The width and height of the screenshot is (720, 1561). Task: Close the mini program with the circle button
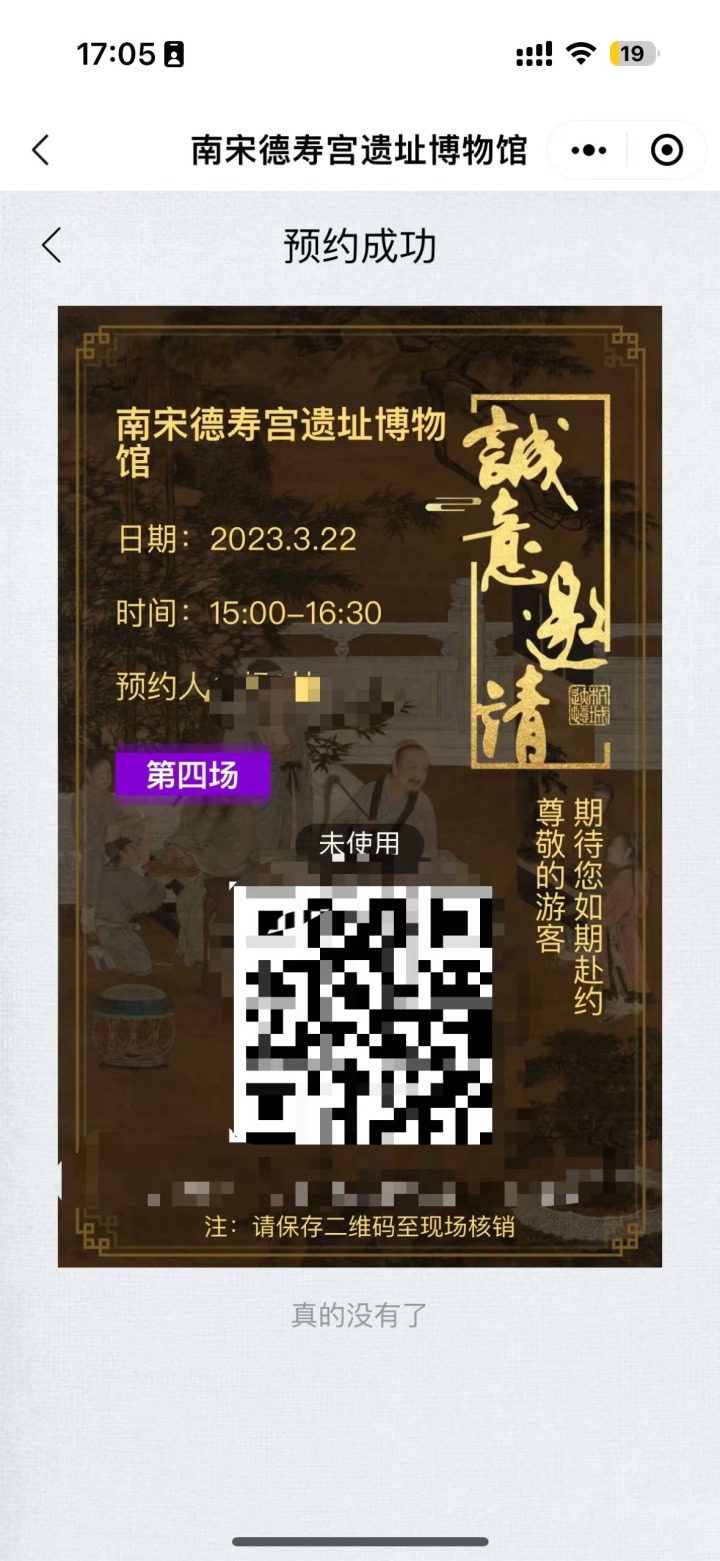(x=666, y=151)
